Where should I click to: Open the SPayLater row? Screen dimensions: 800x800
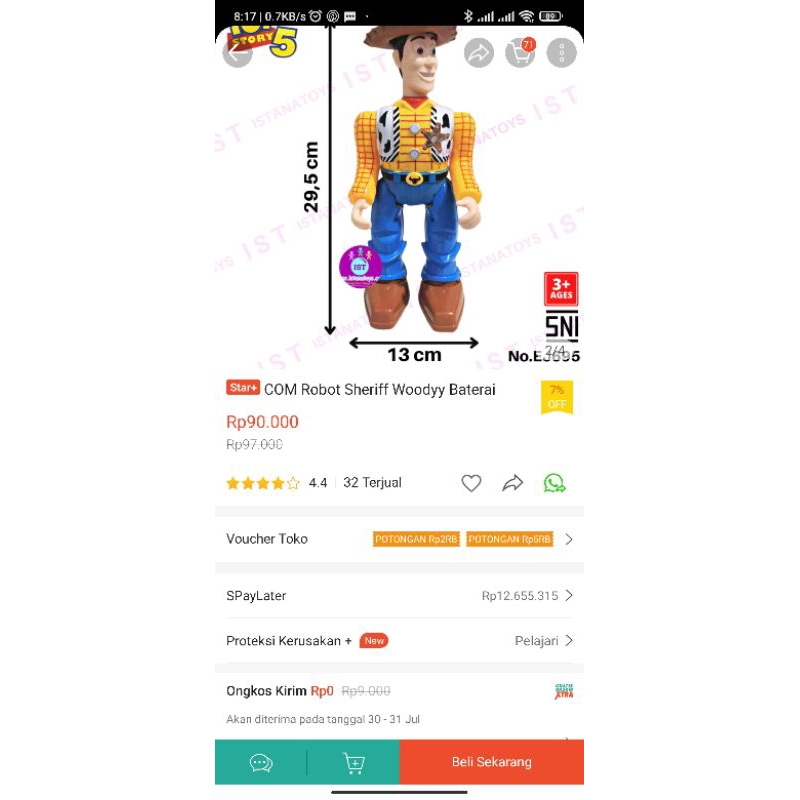(400, 595)
